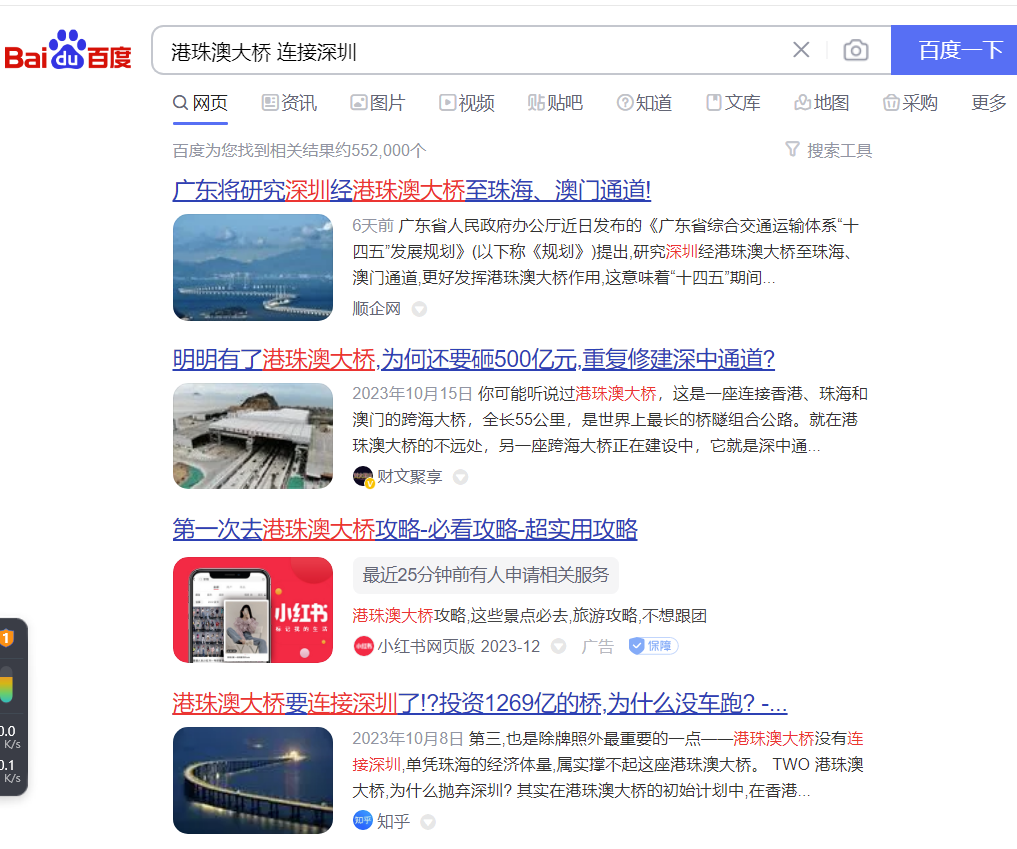Go to the Baidu home logo
Screen dimensions: 1017x849
click(68, 50)
